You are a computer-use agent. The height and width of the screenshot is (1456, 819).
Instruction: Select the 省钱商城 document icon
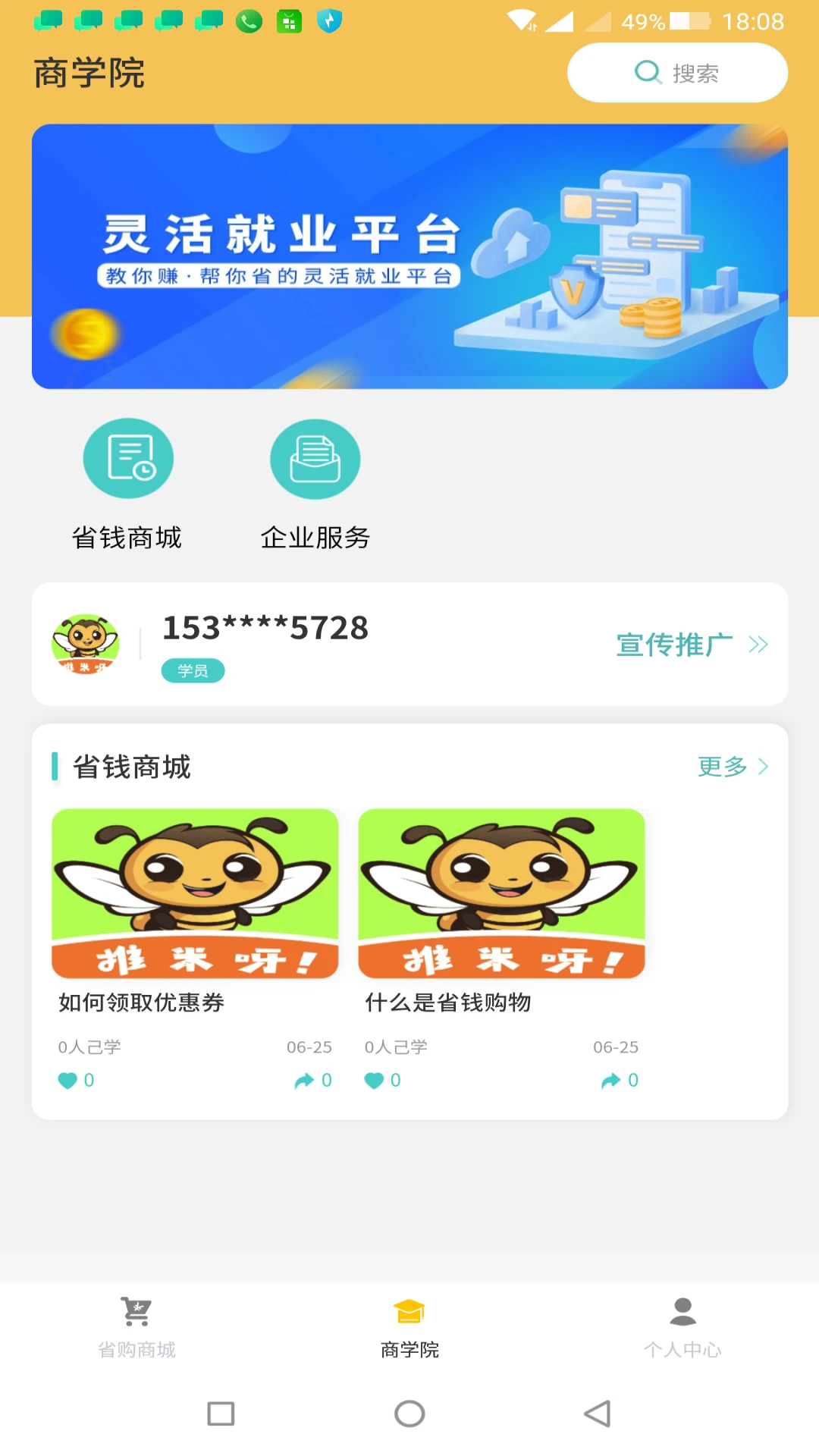[x=128, y=458]
